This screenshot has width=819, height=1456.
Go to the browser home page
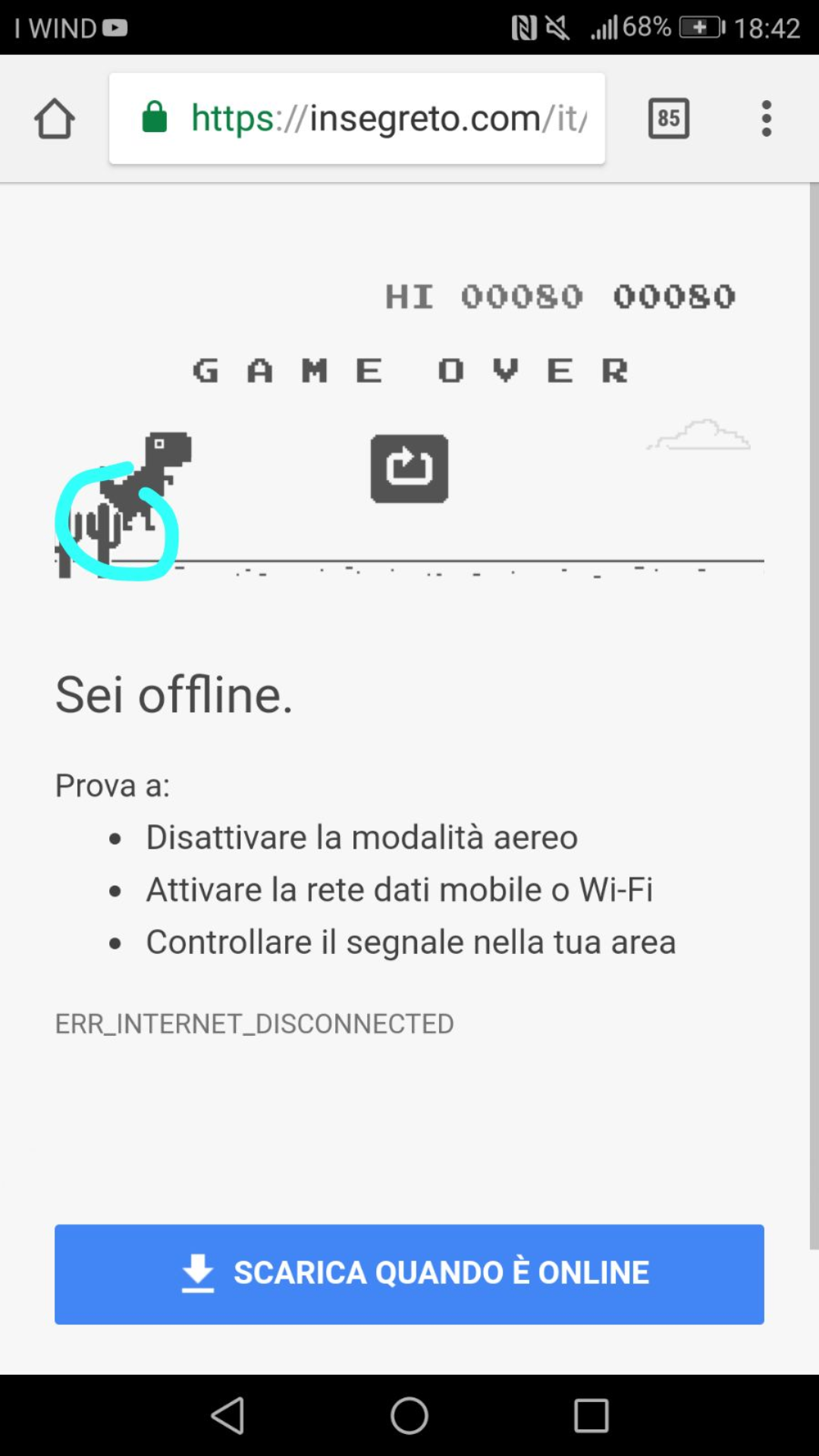pyautogui.click(x=55, y=119)
